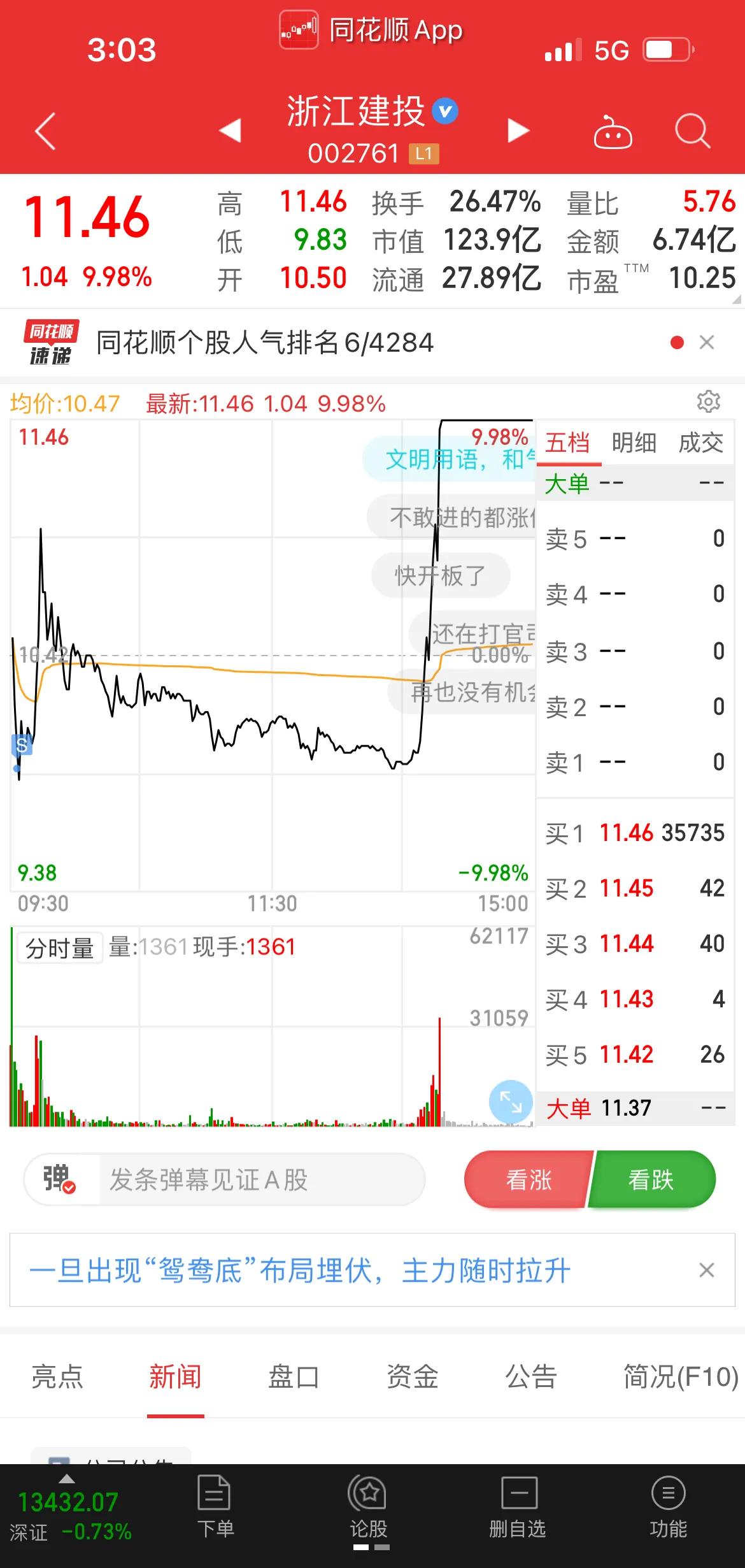Switch to the 明细 tab
Screen dimensions: 745x1568
(634, 442)
